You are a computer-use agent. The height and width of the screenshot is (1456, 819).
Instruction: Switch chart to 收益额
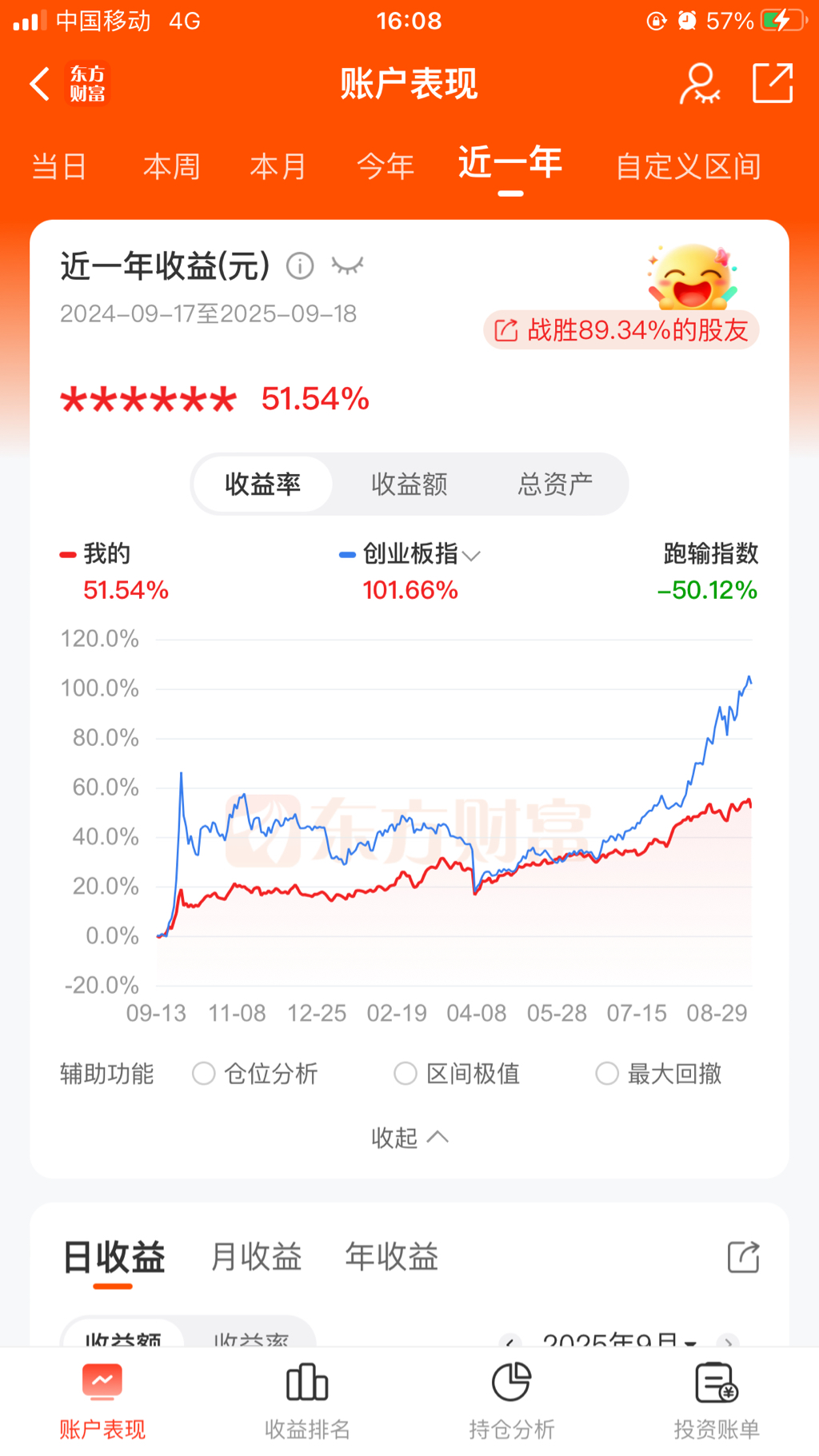(x=409, y=484)
